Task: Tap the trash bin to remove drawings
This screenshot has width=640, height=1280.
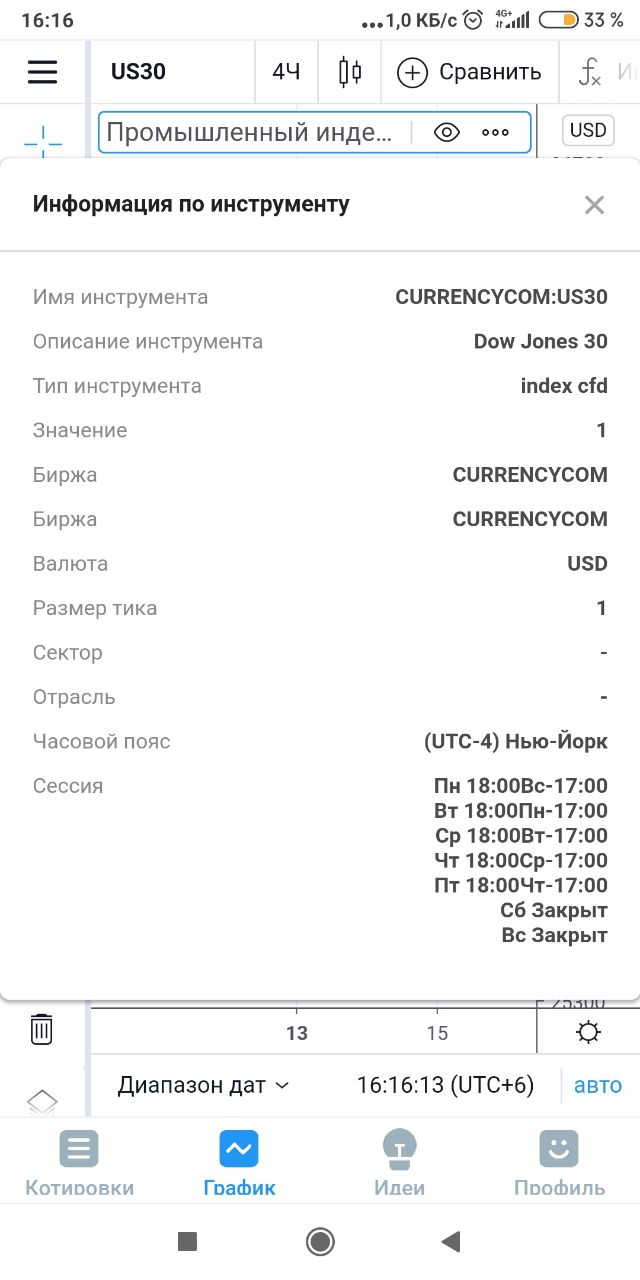Action: coord(41,1029)
